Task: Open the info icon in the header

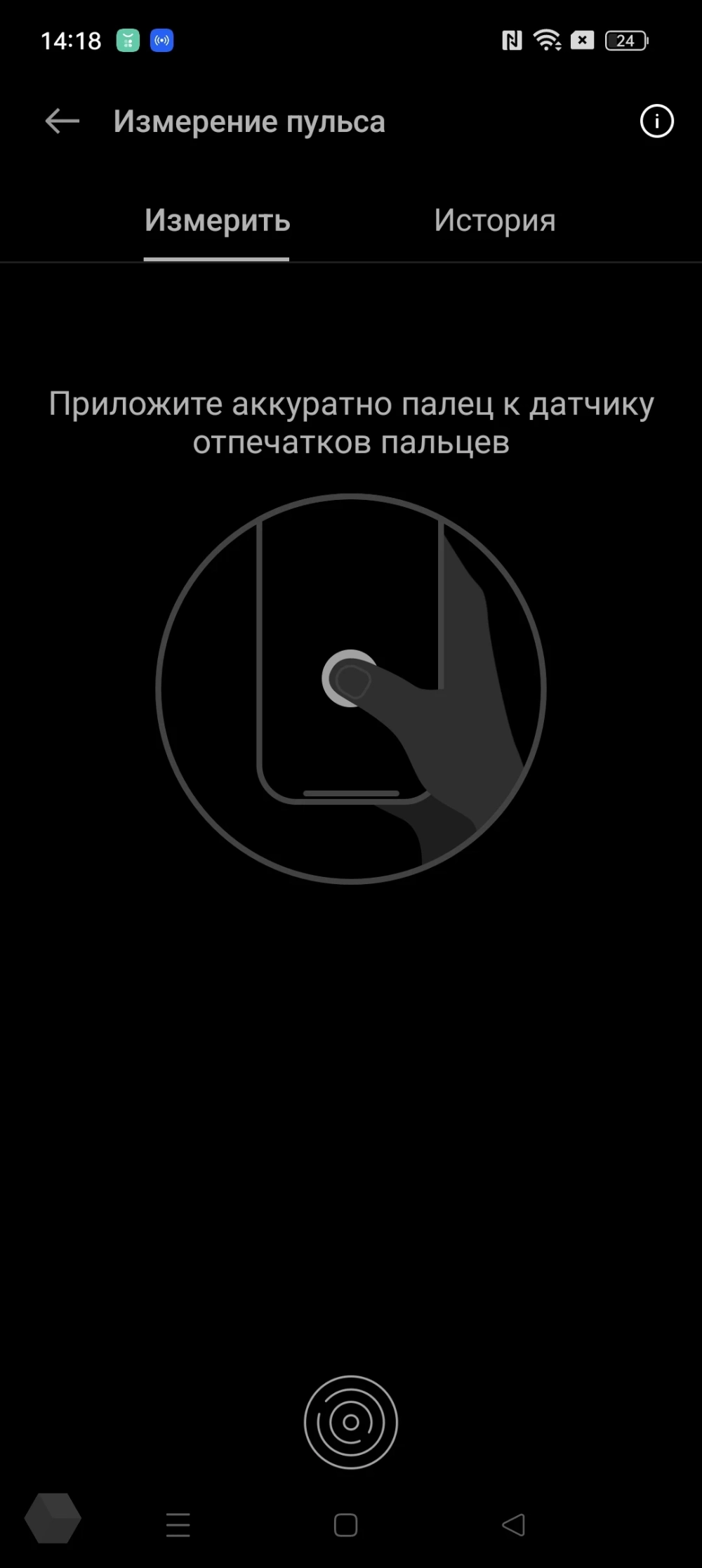Action: pyautogui.click(x=656, y=121)
